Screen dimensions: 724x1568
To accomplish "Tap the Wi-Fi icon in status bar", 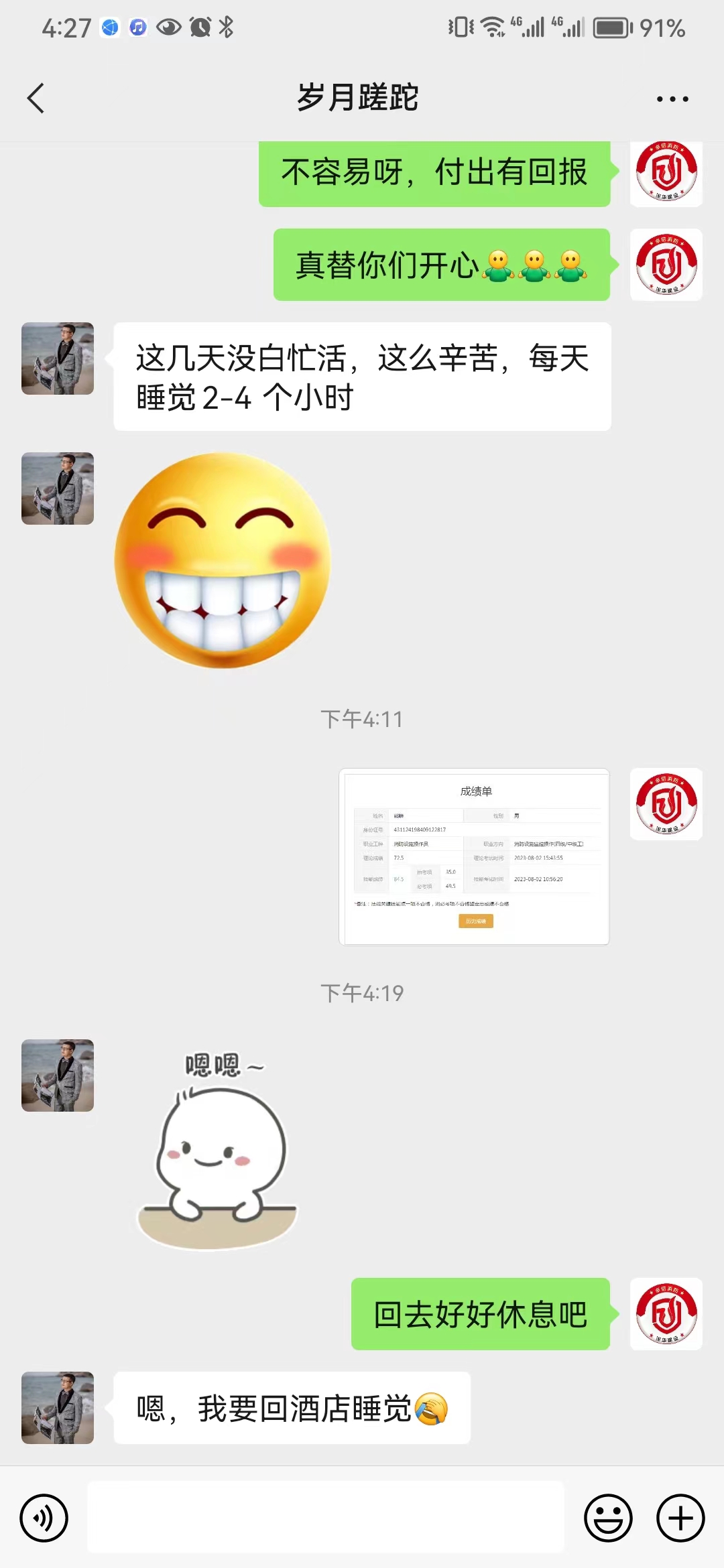I will click(493, 27).
